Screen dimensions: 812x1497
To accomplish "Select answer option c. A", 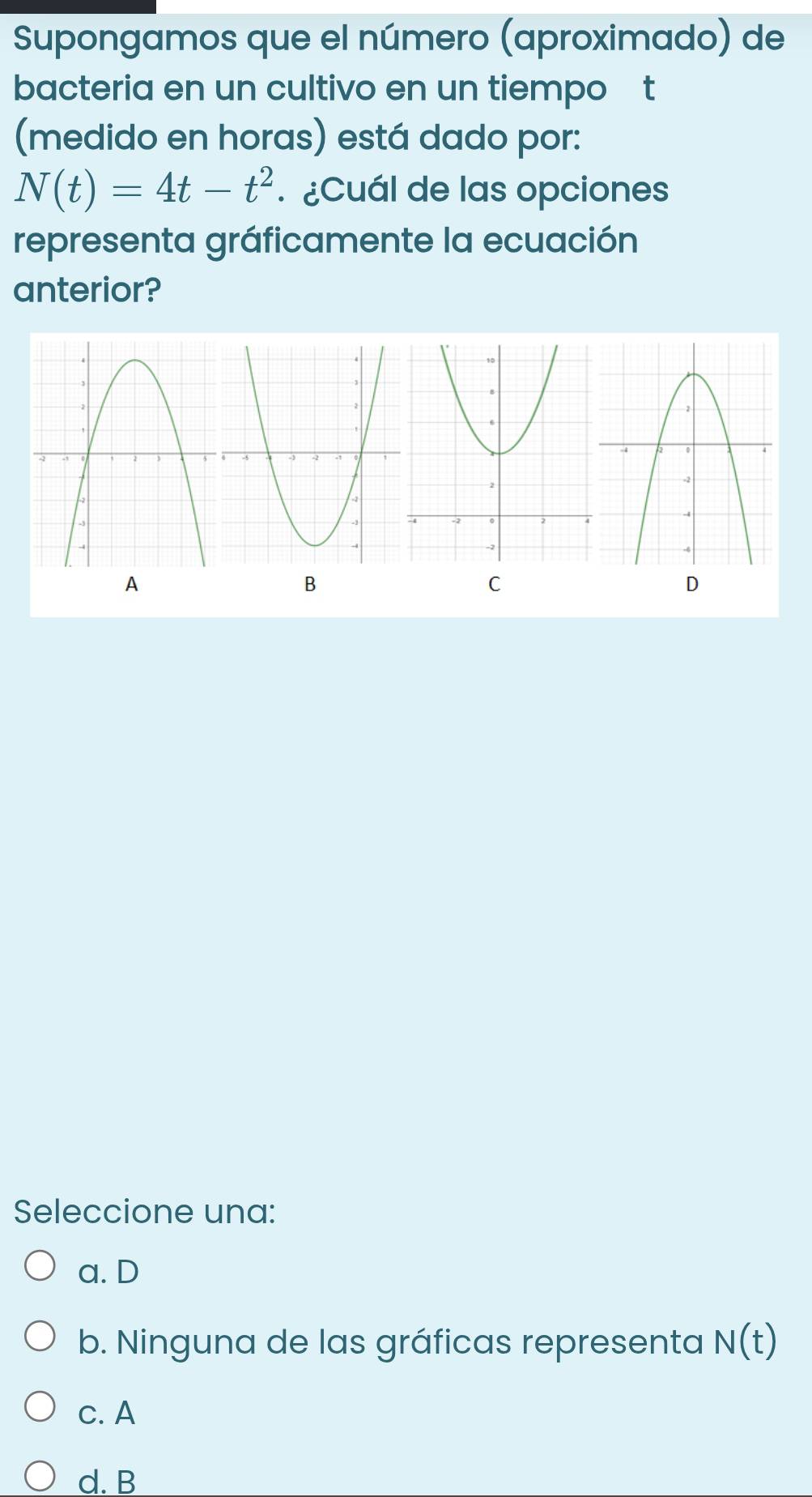I will coord(40,1409).
